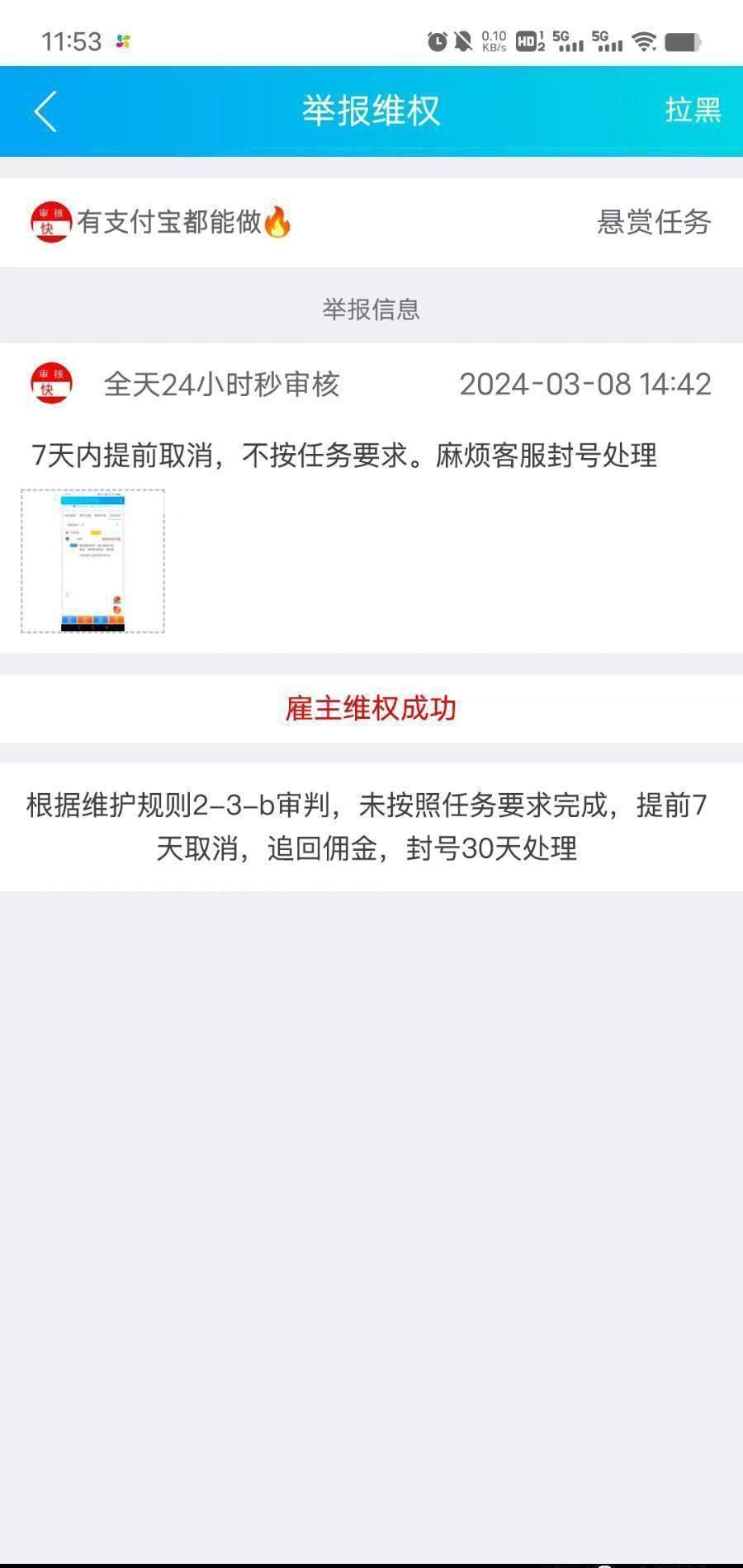Go back from the 举报维权 page

pos(46,111)
